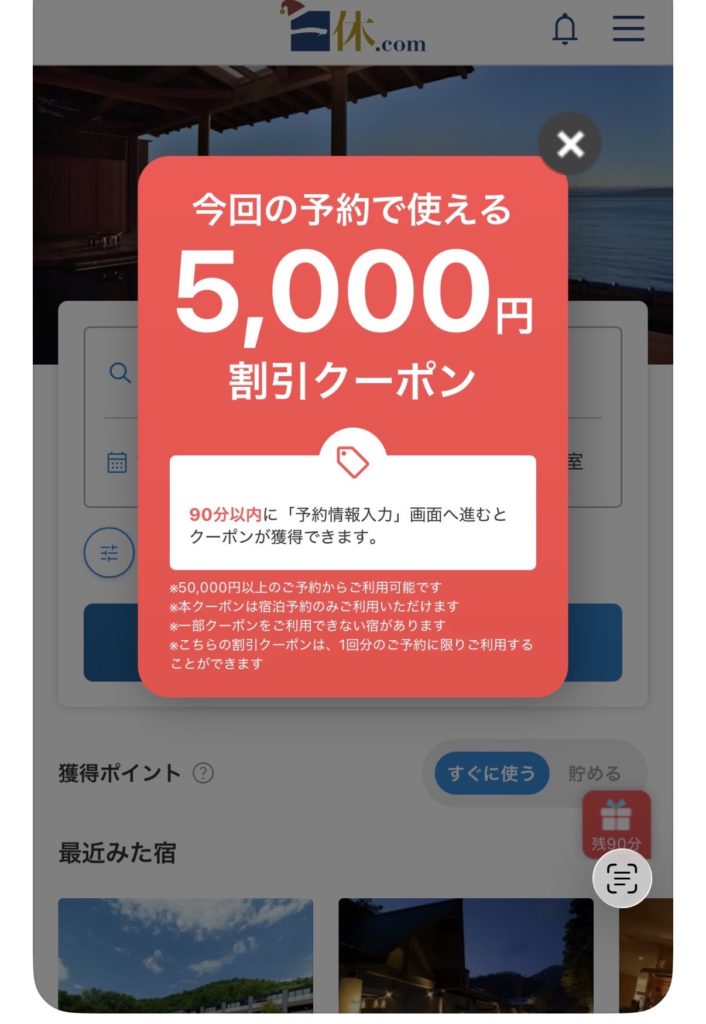Select すぐに使う points option
This screenshot has height=1024, width=706.
coord(491,773)
